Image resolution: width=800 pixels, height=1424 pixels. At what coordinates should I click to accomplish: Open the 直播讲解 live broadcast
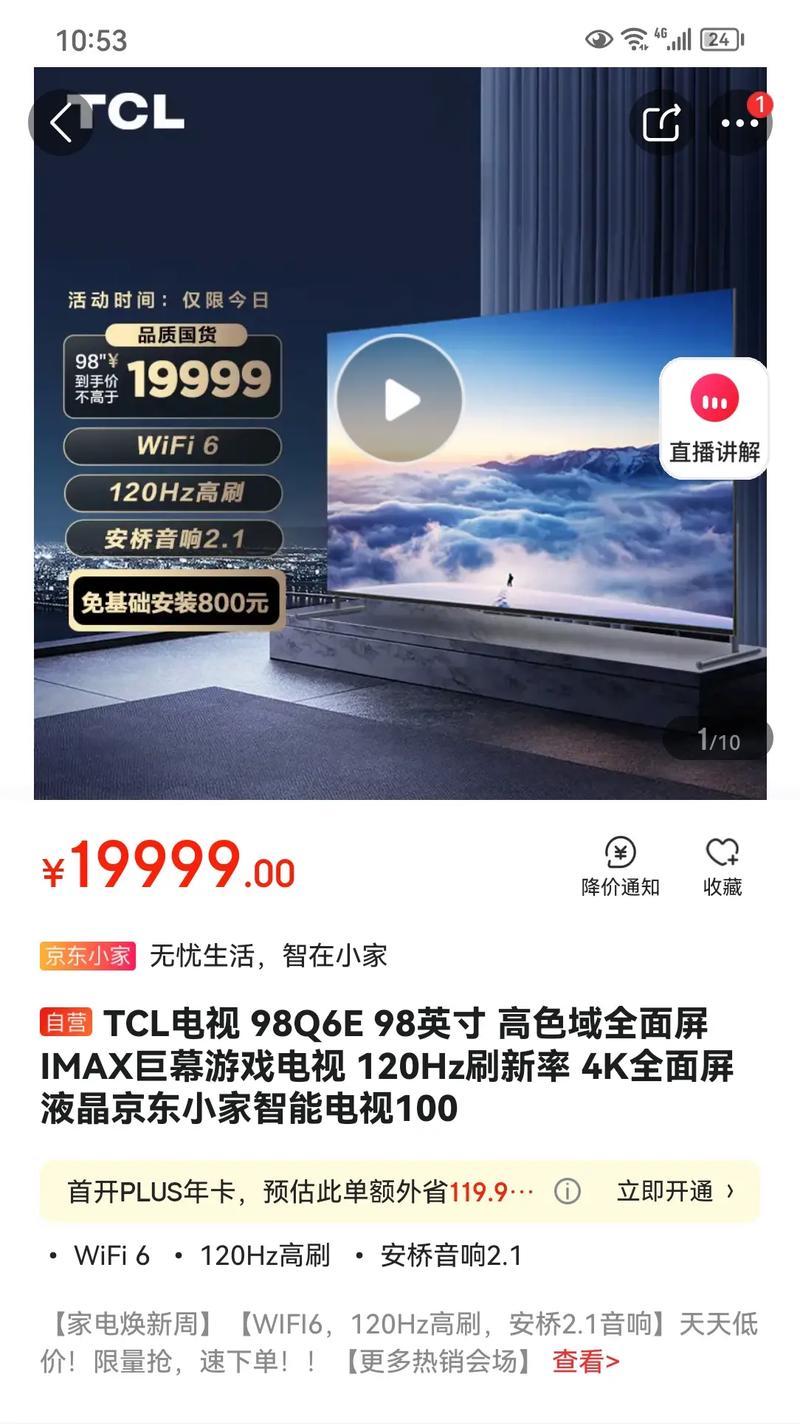pyautogui.click(x=714, y=419)
